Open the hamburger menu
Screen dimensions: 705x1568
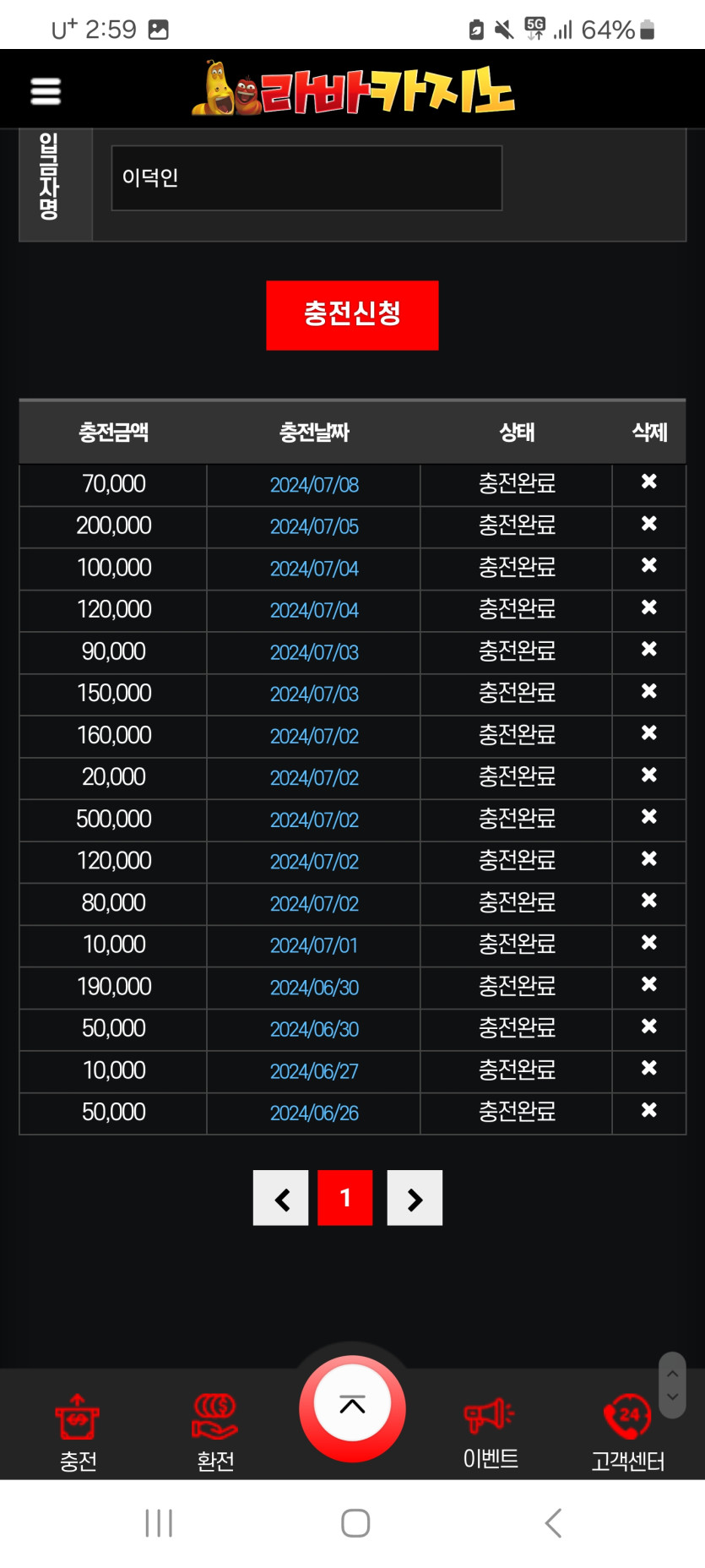[46, 91]
